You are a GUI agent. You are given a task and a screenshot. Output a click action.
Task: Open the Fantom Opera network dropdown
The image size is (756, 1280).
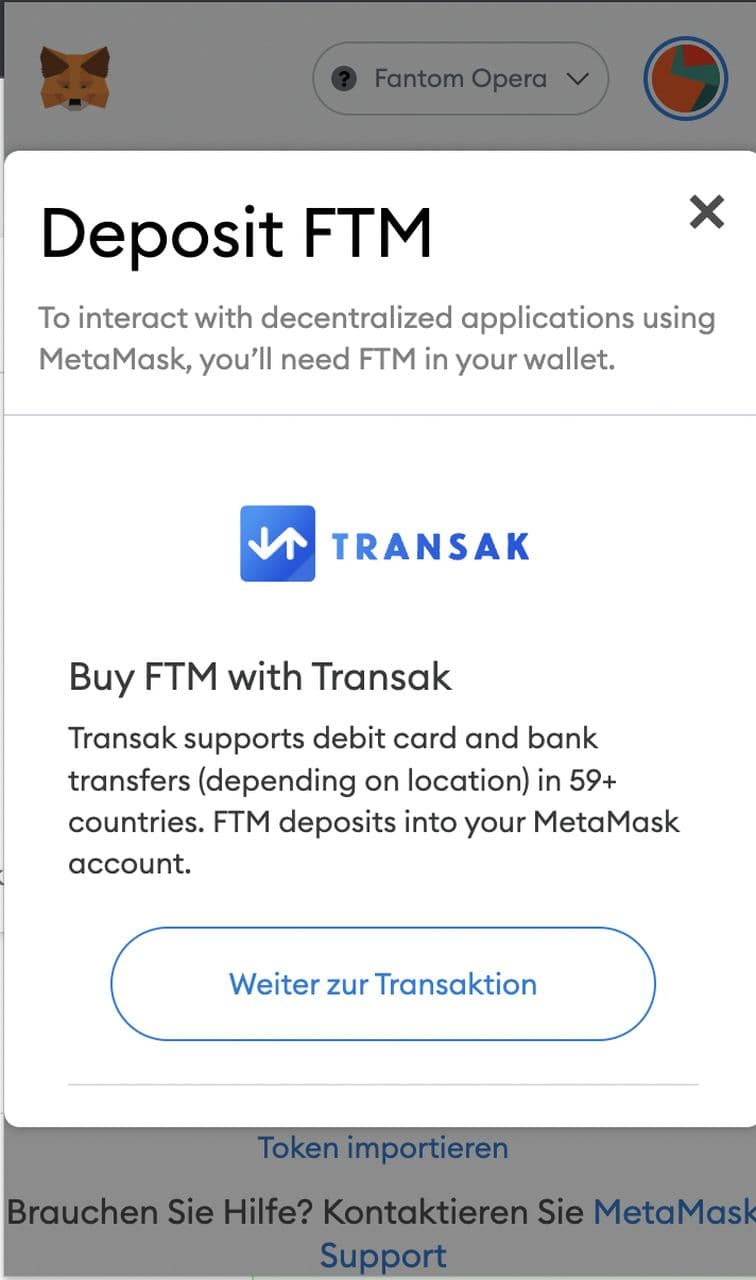[x=461, y=78]
